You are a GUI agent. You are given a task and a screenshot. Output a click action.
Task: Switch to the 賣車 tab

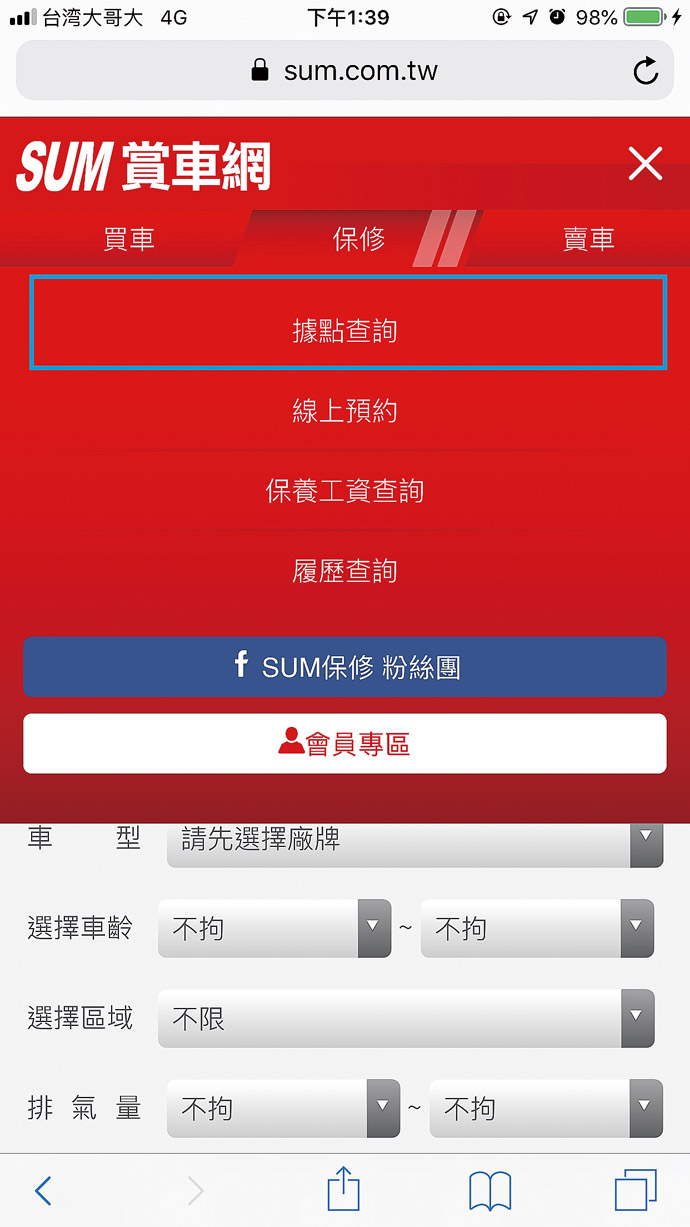point(588,240)
